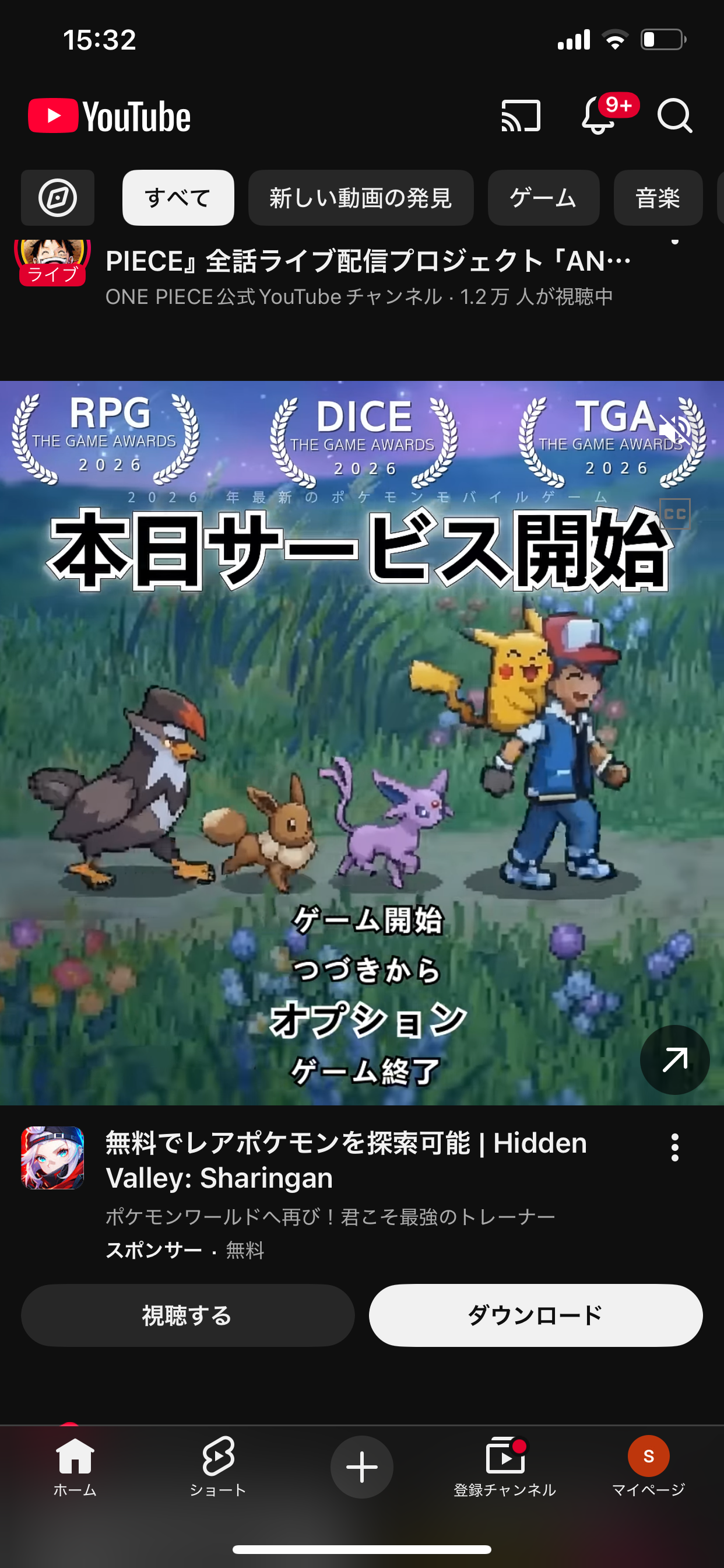
Task: Open options menu for Hidden Valley ad
Action: [x=674, y=1147]
